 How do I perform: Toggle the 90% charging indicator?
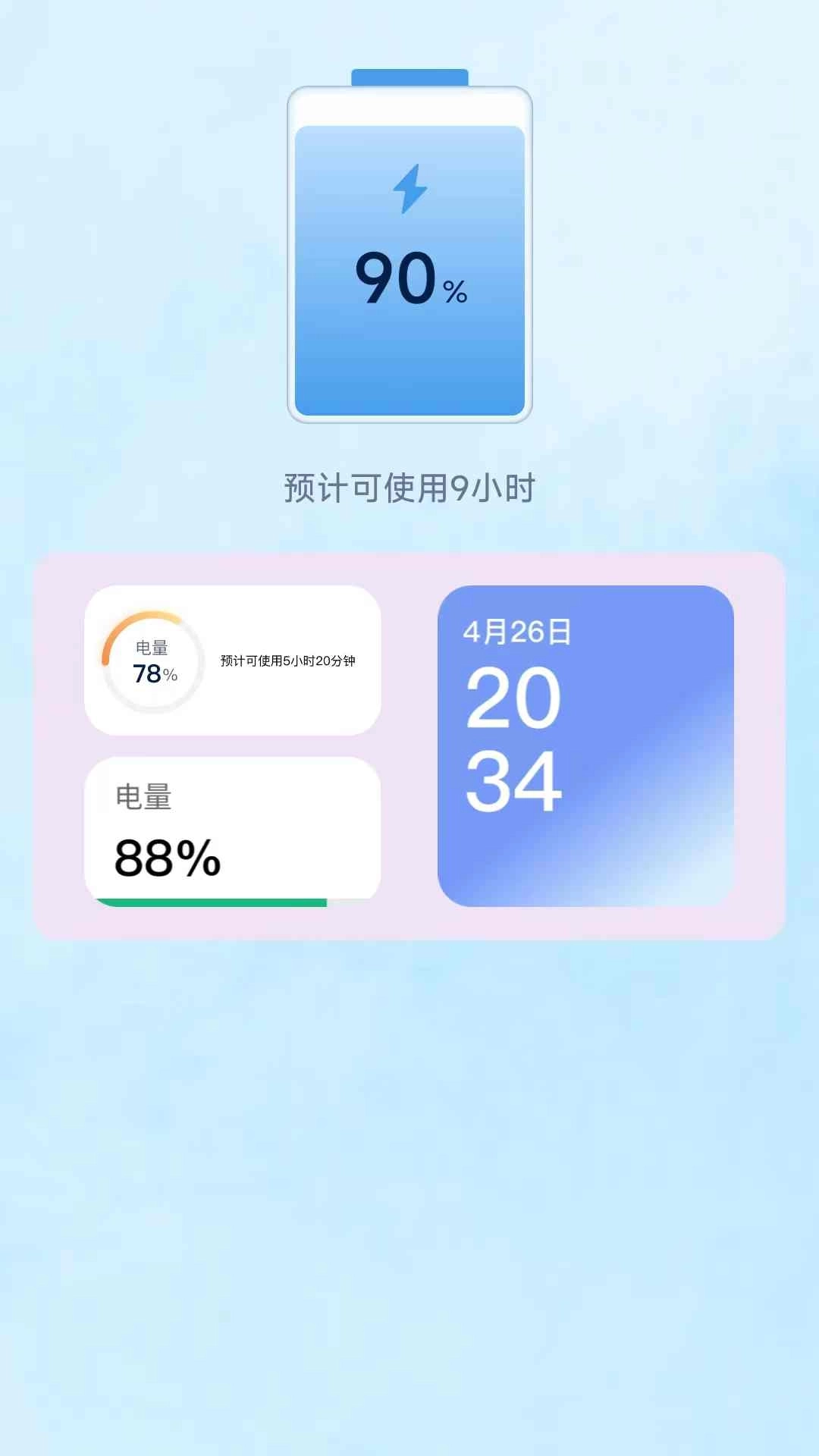tap(409, 282)
